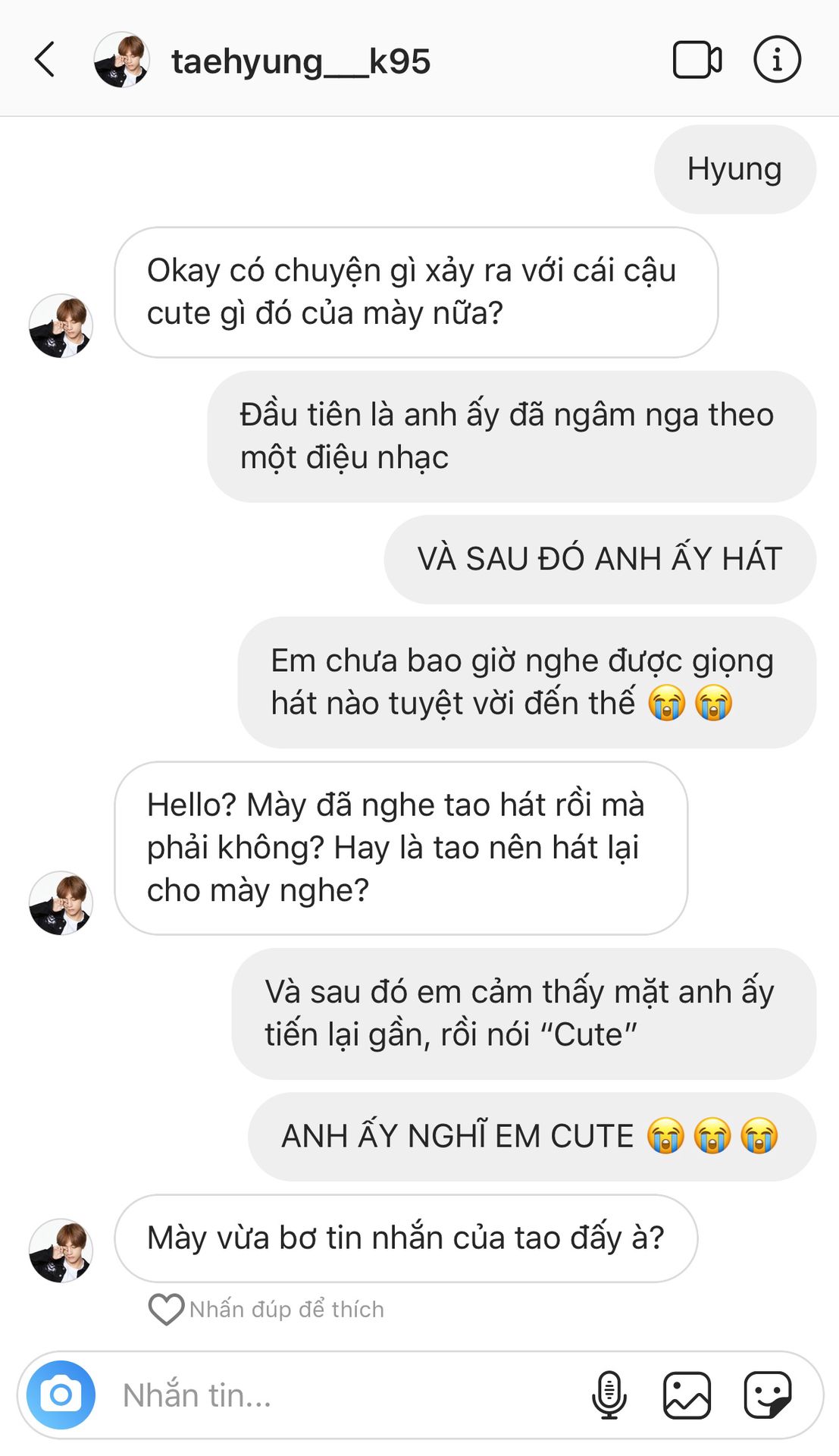Like the message with the heart icon

click(x=166, y=1309)
